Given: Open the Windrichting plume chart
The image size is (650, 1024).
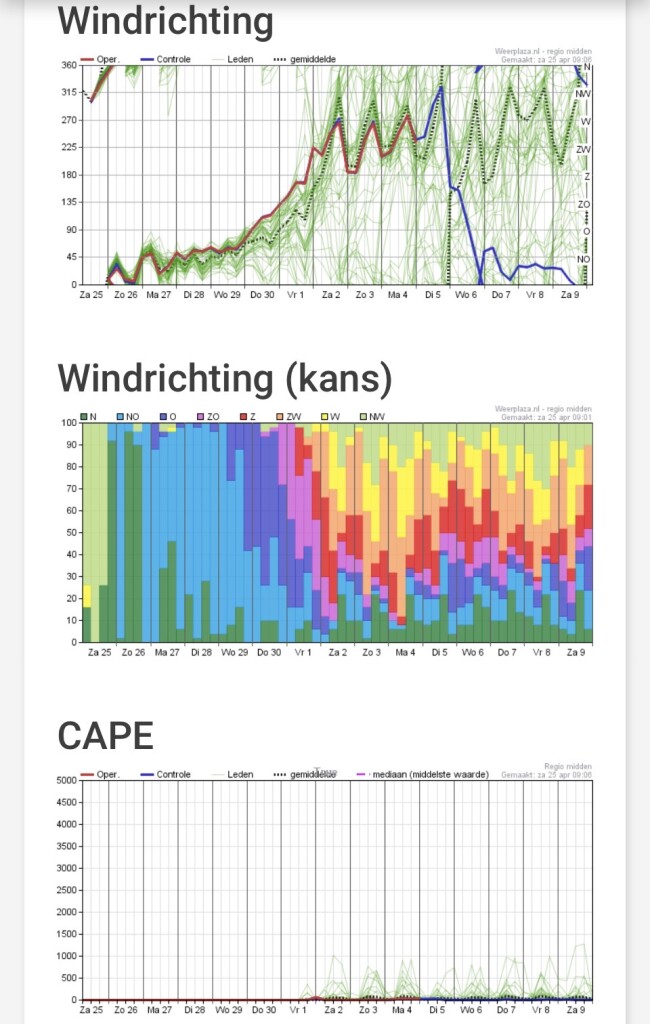Looking at the screenshot, I should (325, 175).
